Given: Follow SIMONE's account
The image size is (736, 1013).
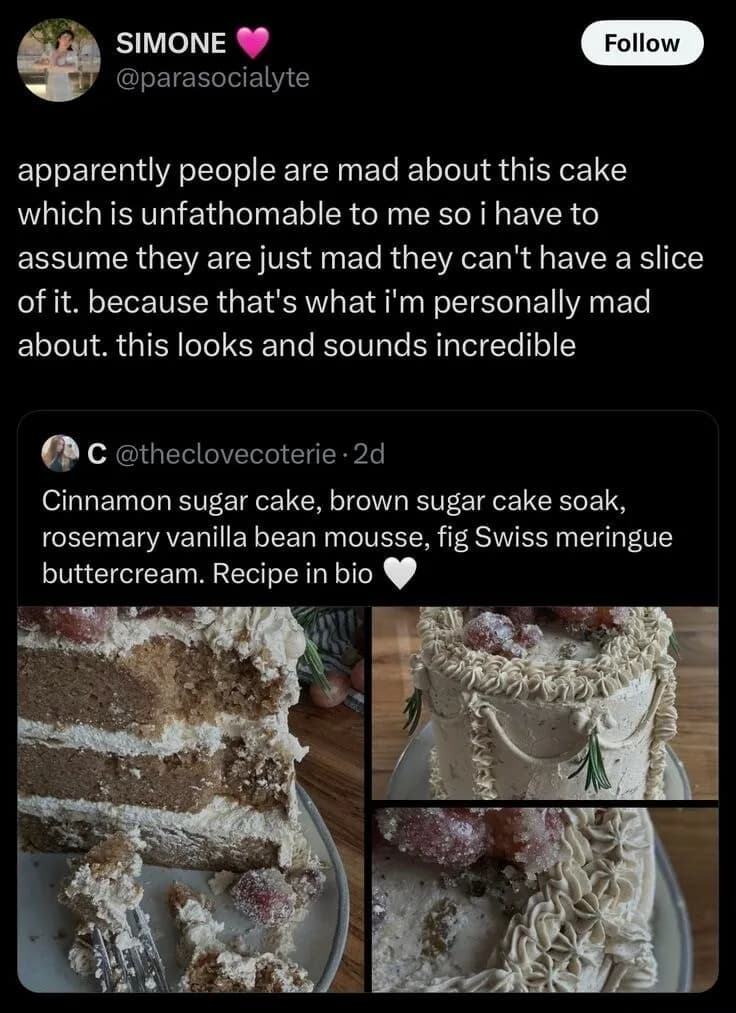Looking at the screenshot, I should coord(642,43).
